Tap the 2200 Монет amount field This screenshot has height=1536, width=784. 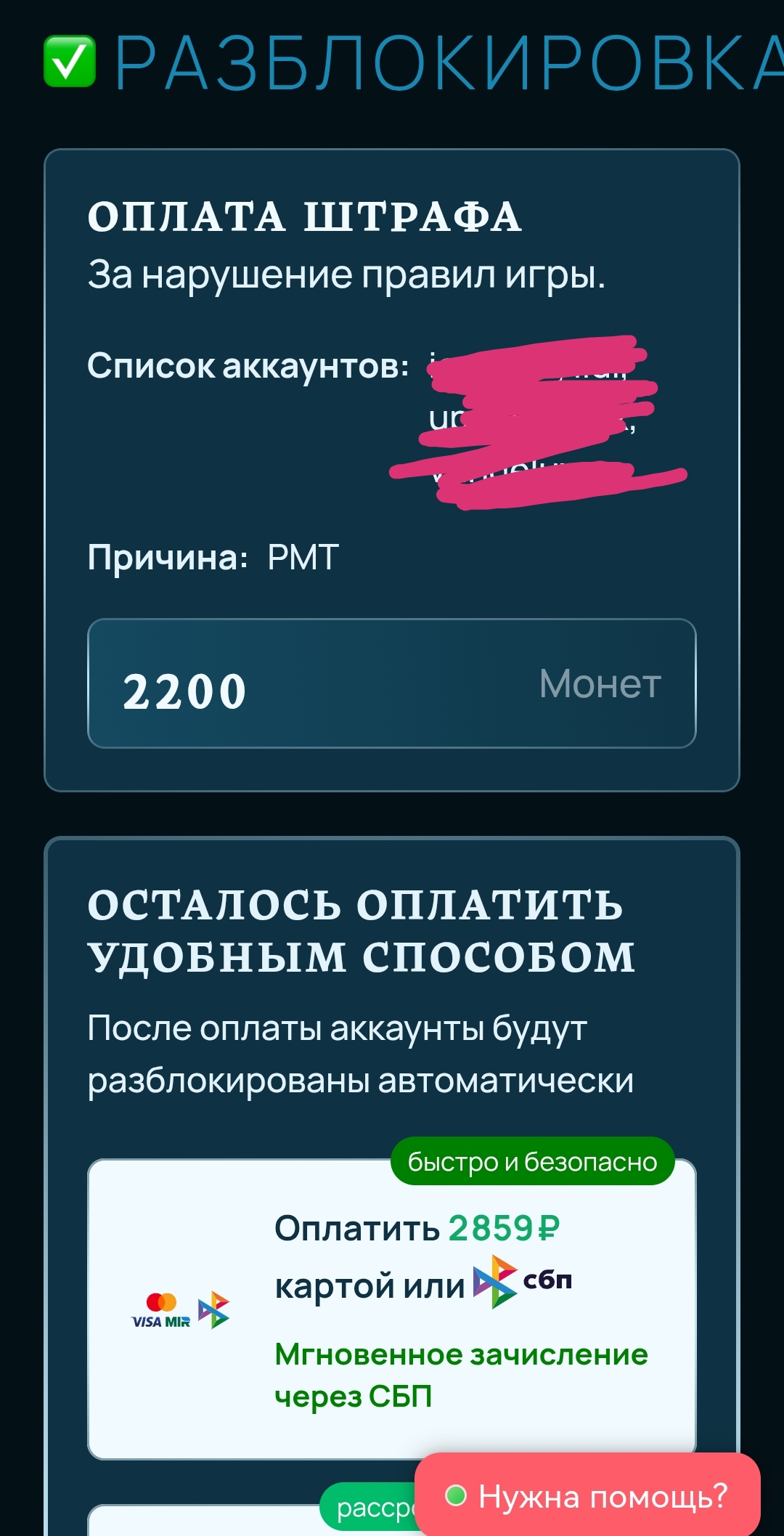(391, 683)
